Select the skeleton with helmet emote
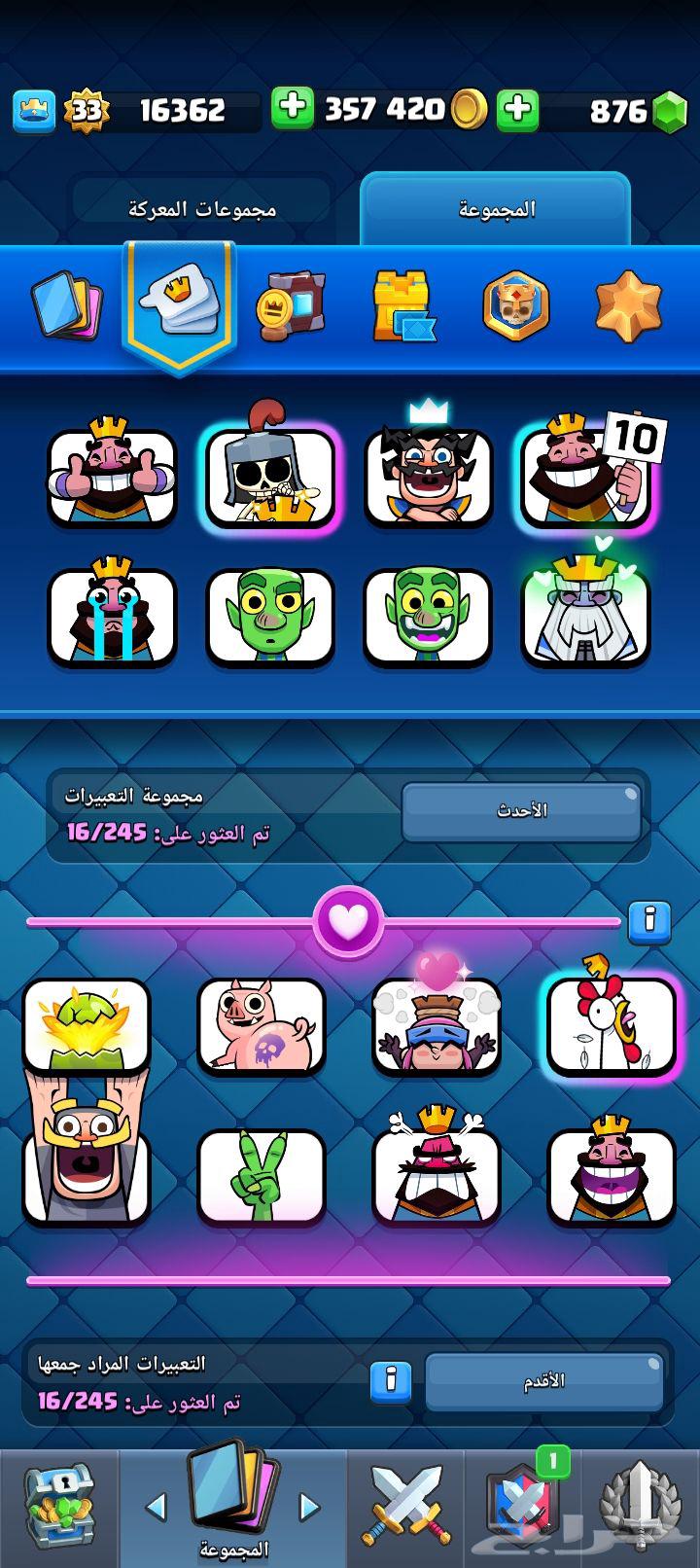 click(270, 477)
